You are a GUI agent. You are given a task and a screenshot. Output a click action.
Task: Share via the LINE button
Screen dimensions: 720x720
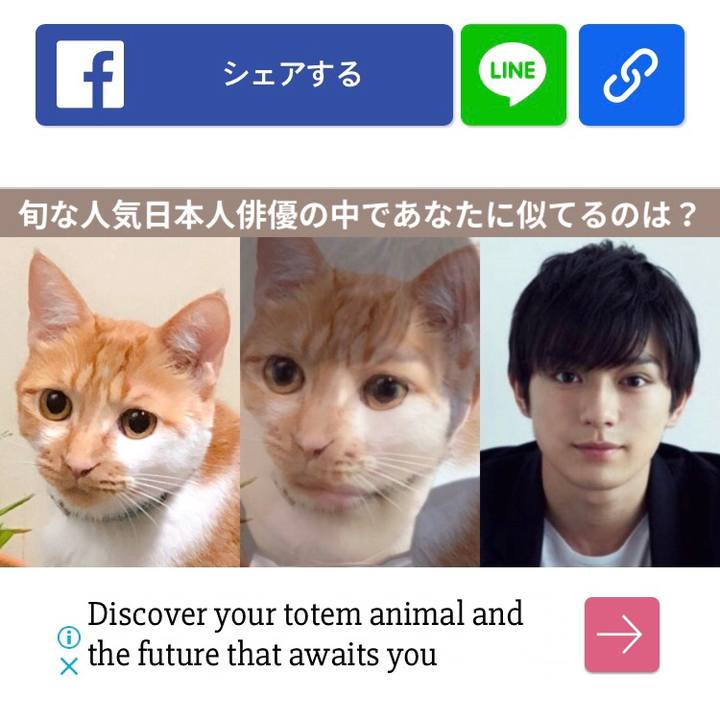[513, 75]
